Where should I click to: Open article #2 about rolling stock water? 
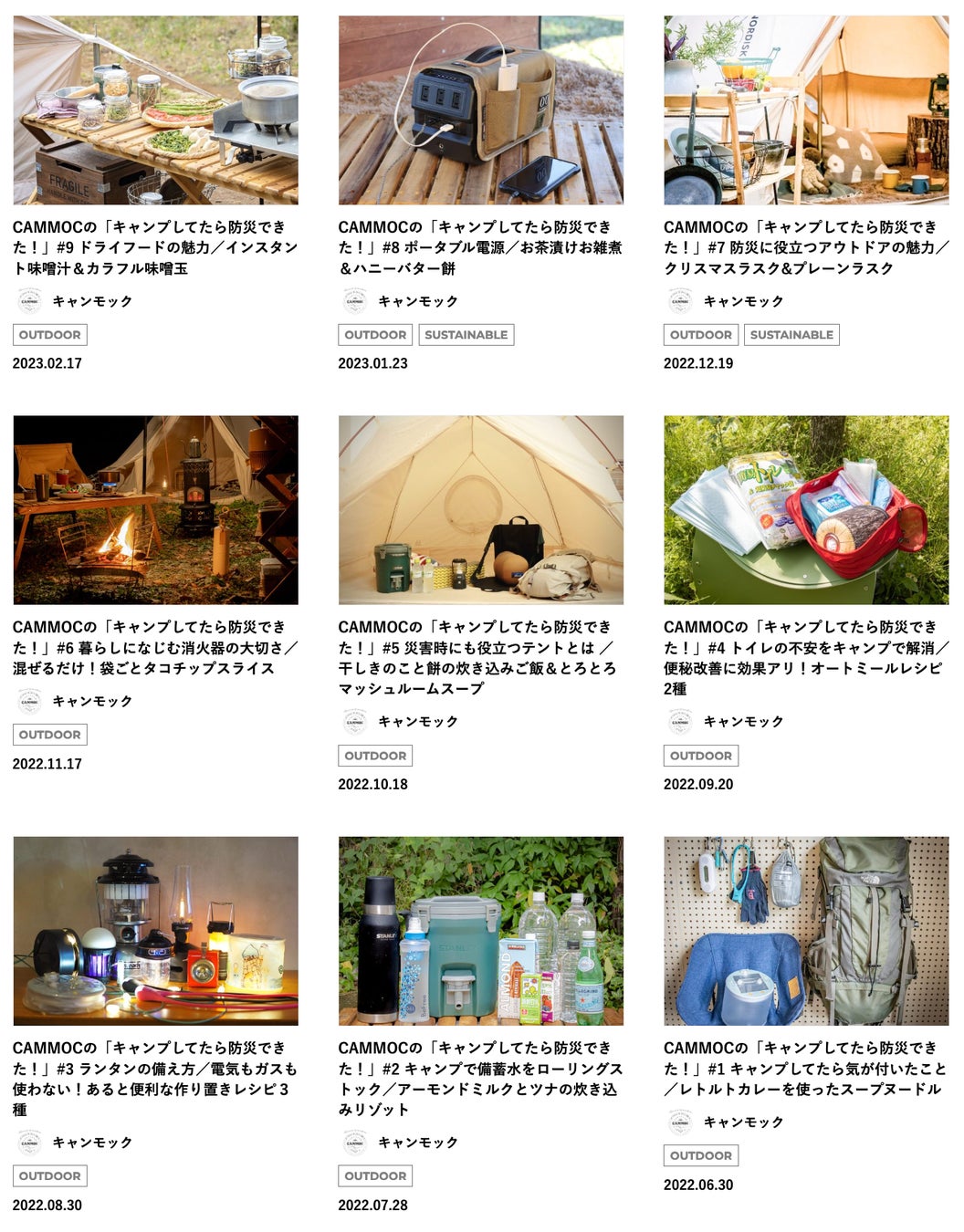[480, 1078]
